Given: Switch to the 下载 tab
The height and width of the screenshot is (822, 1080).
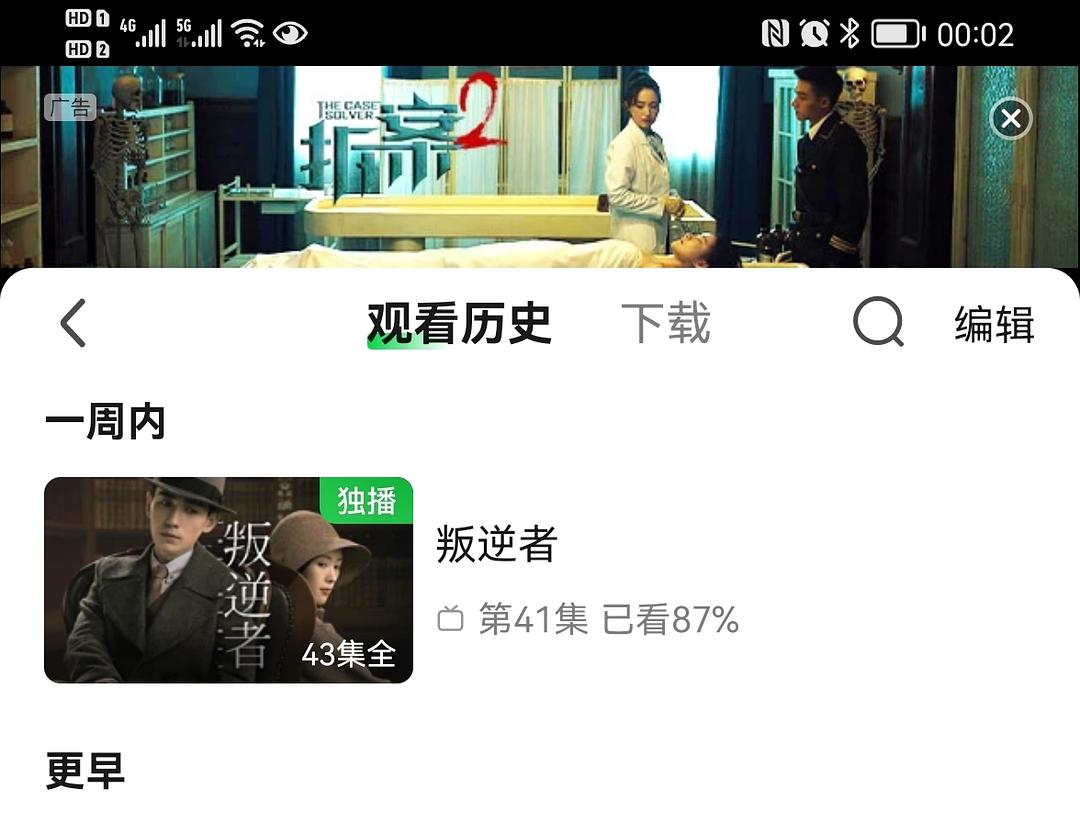Looking at the screenshot, I should pyautogui.click(x=665, y=323).
